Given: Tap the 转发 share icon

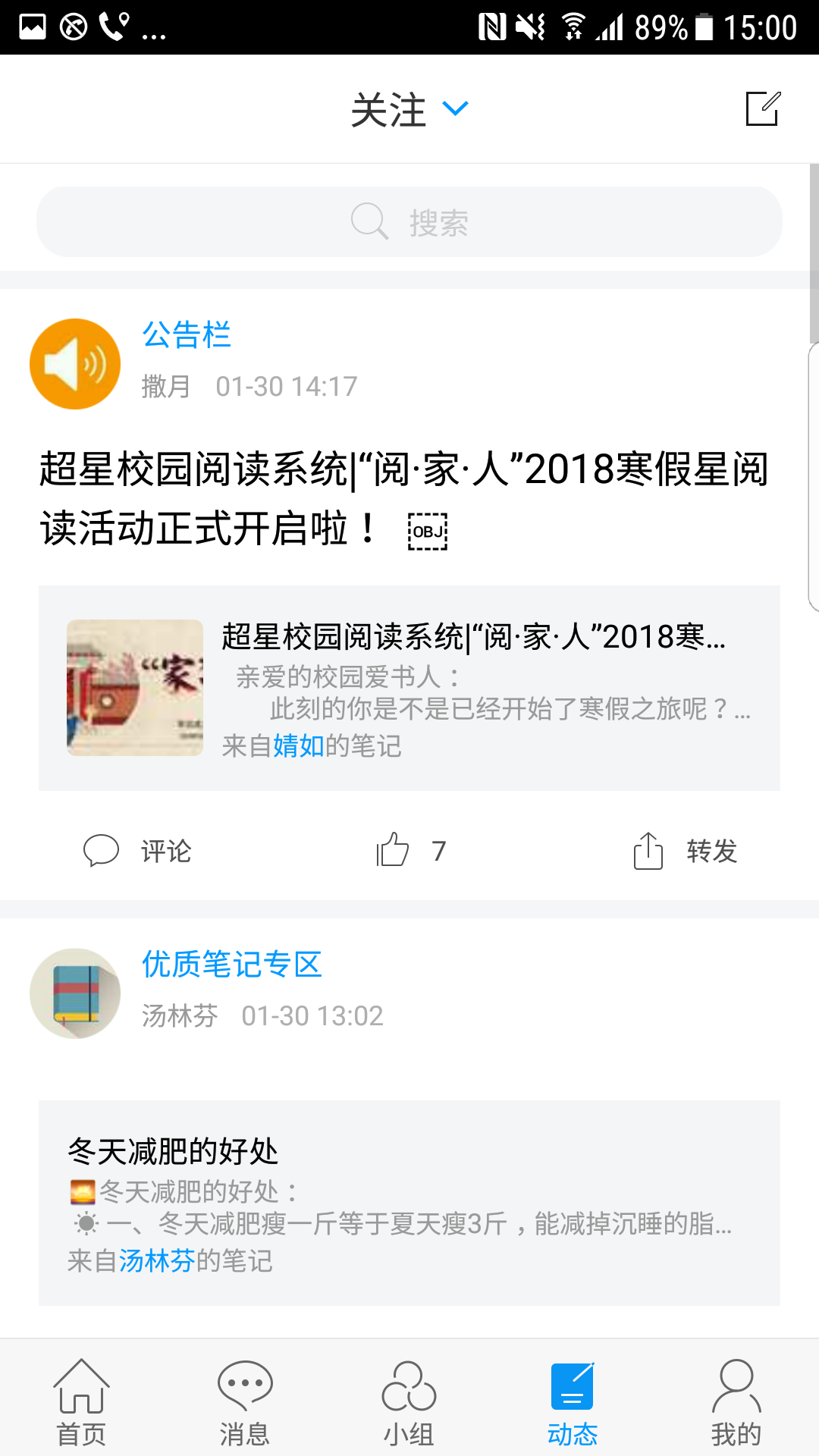Looking at the screenshot, I should click(x=647, y=851).
